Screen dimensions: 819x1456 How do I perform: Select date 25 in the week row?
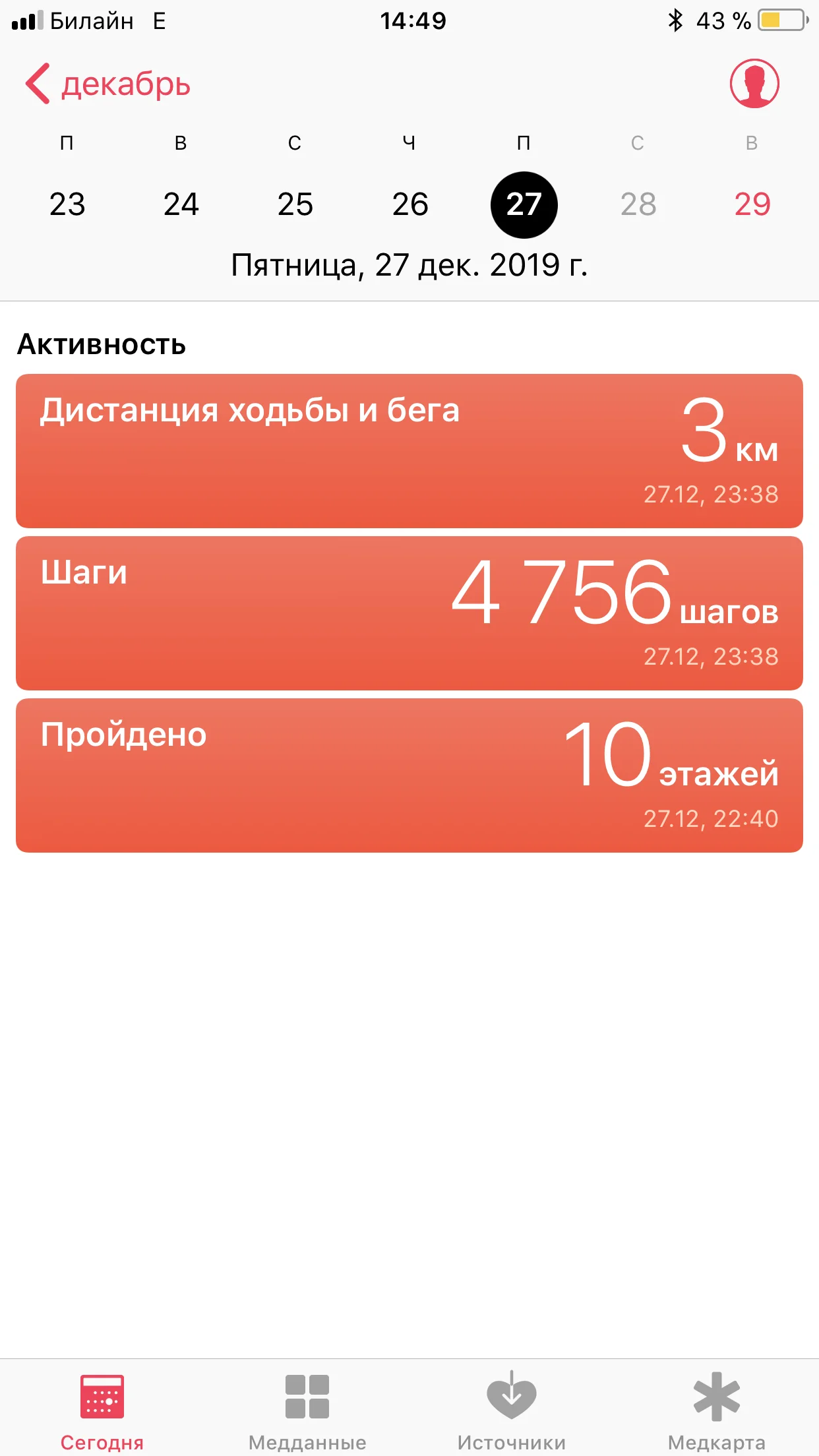point(295,204)
